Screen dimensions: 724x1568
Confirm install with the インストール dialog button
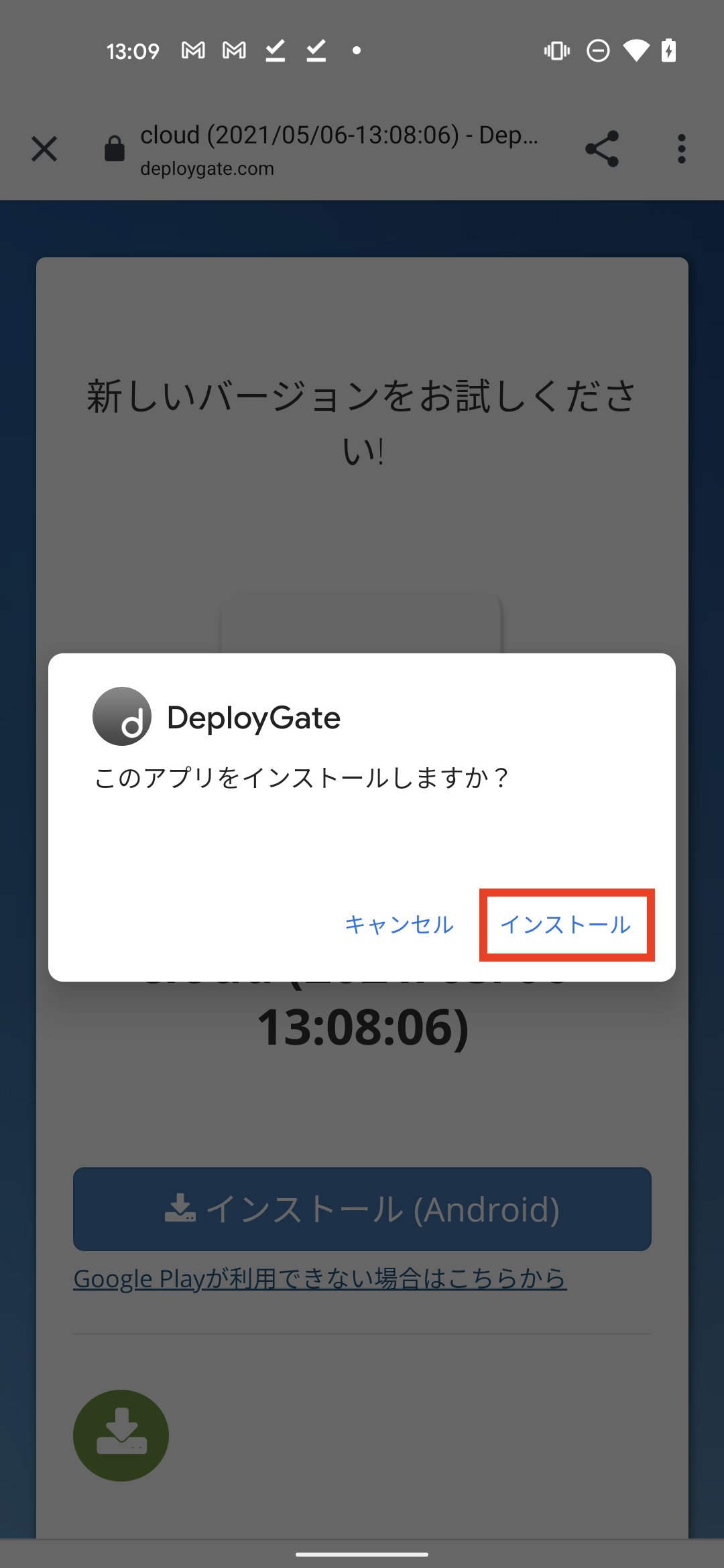point(566,925)
